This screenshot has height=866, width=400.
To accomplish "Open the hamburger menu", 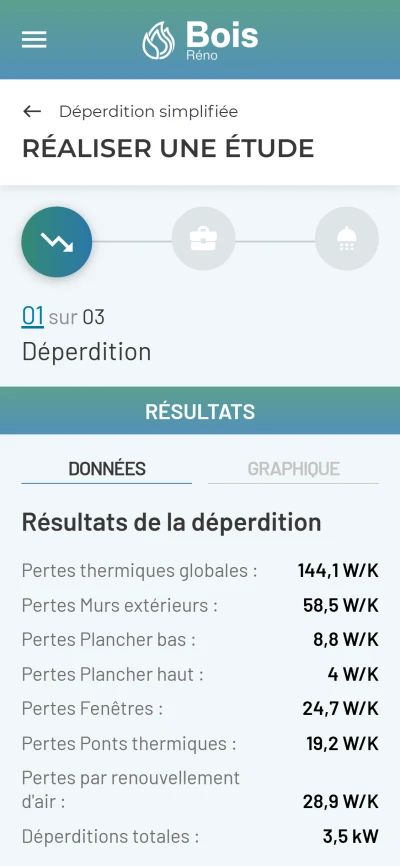I will [34, 39].
